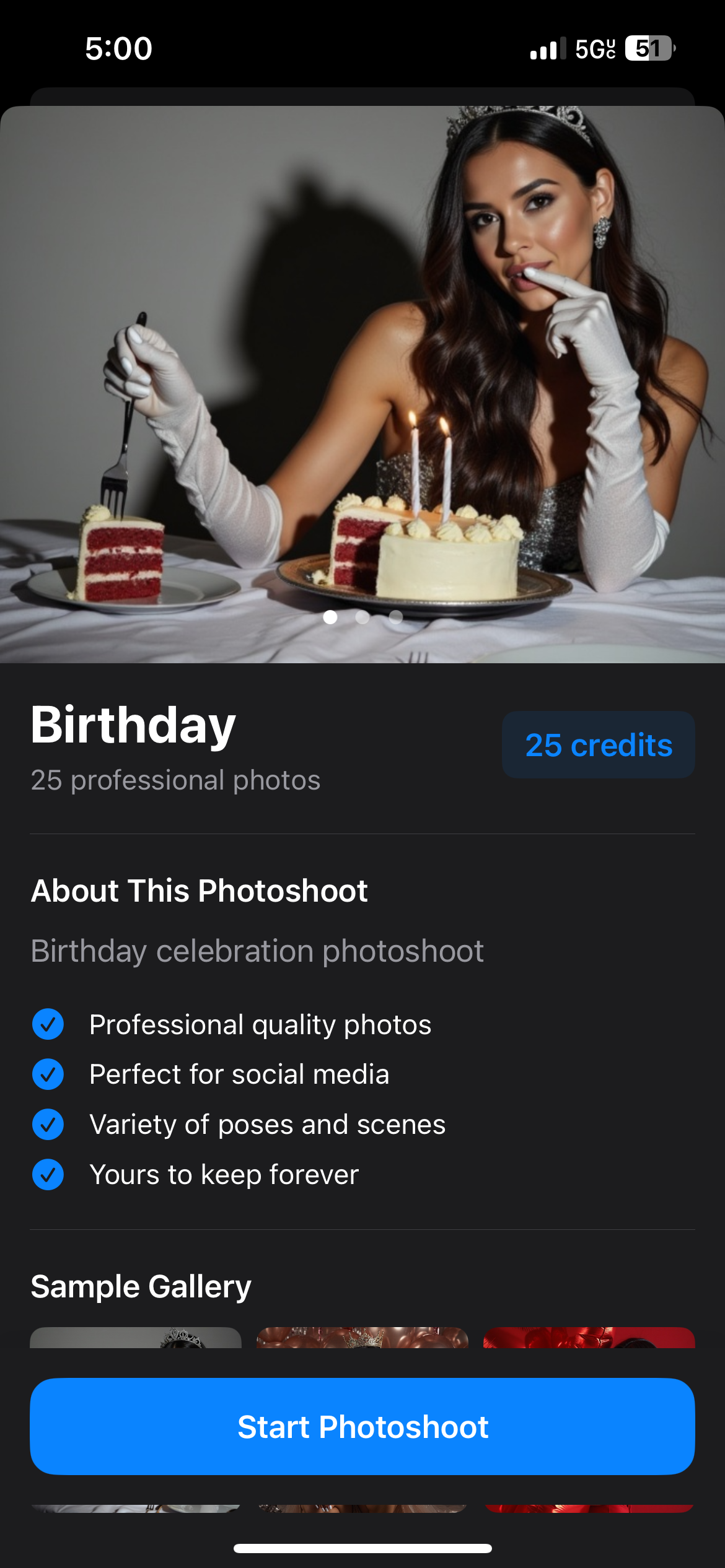The width and height of the screenshot is (725, 1568).
Task: Open the first Sample Gallery thumbnail
Action: (x=135, y=1338)
